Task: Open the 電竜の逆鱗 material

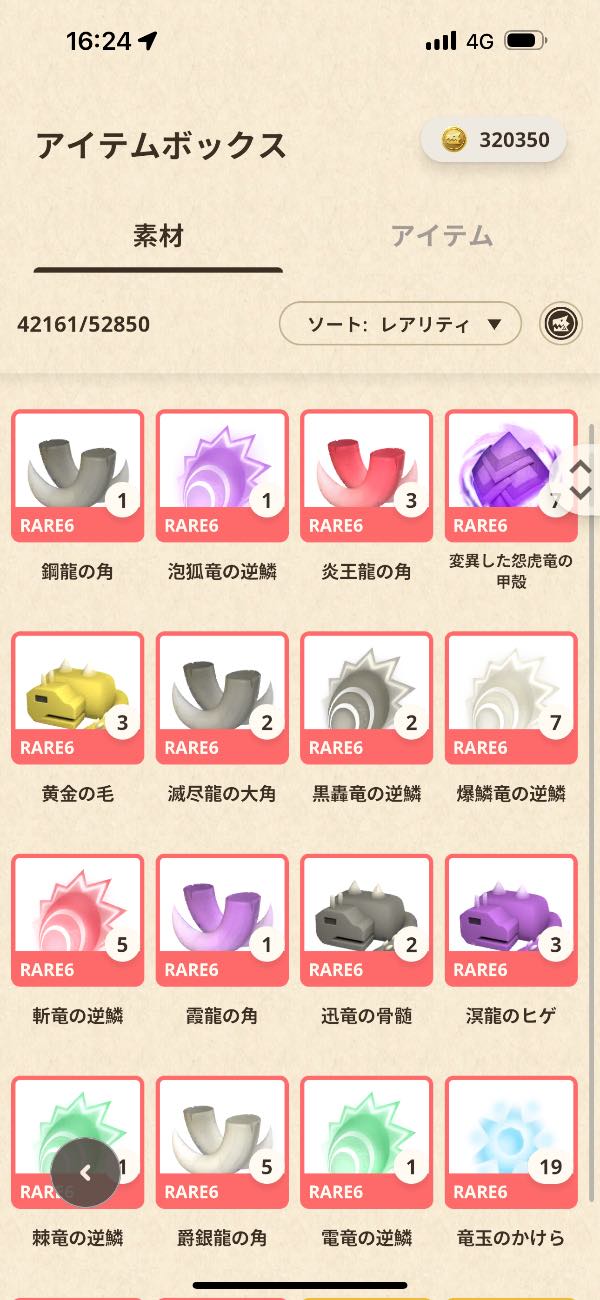Action: (366, 1143)
